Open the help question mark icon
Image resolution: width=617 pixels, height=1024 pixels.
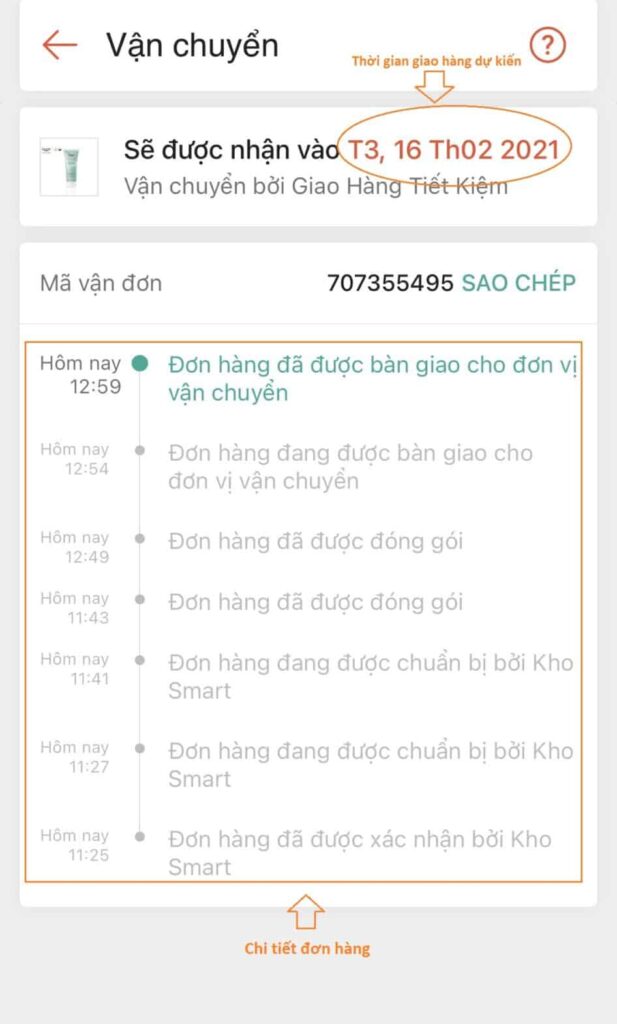coord(547,46)
